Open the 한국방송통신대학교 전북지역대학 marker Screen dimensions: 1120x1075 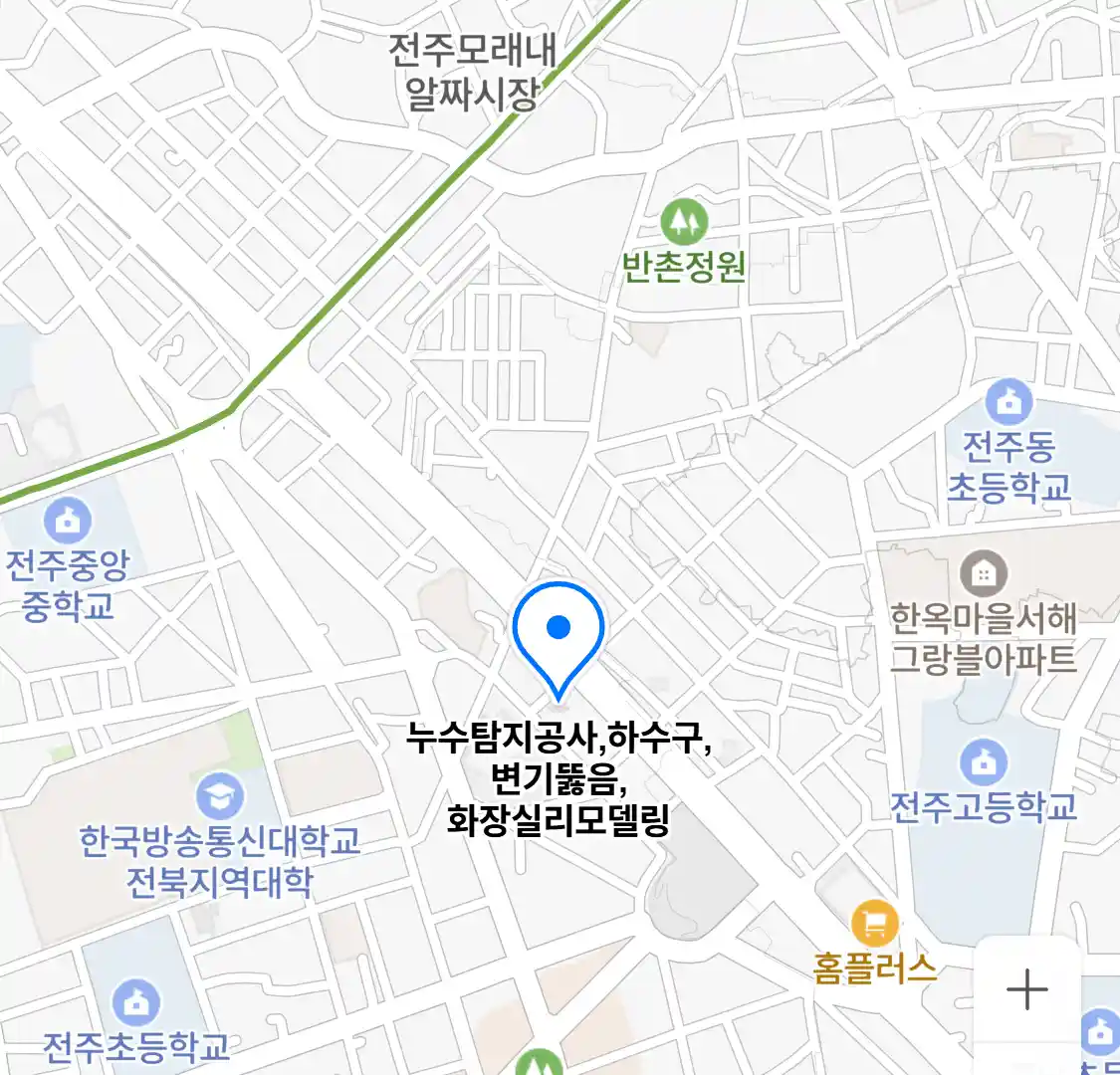point(219,796)
